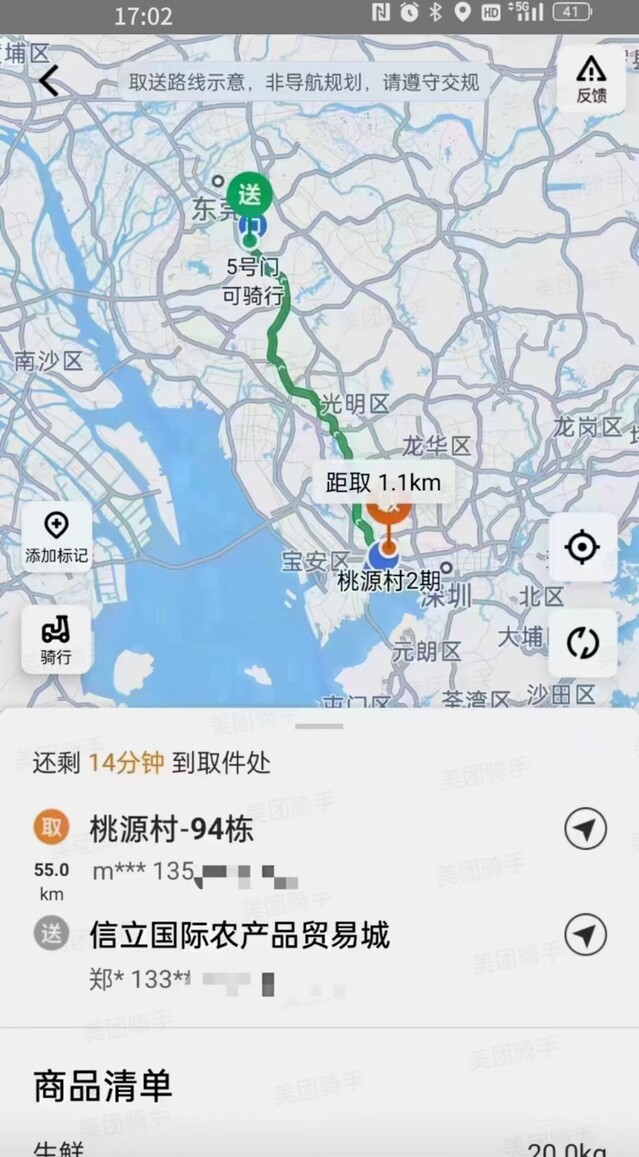Expand the bottom sheet drag handle
The height and width of the screenshot is (1157, 639).
click(x=320, y=726)
